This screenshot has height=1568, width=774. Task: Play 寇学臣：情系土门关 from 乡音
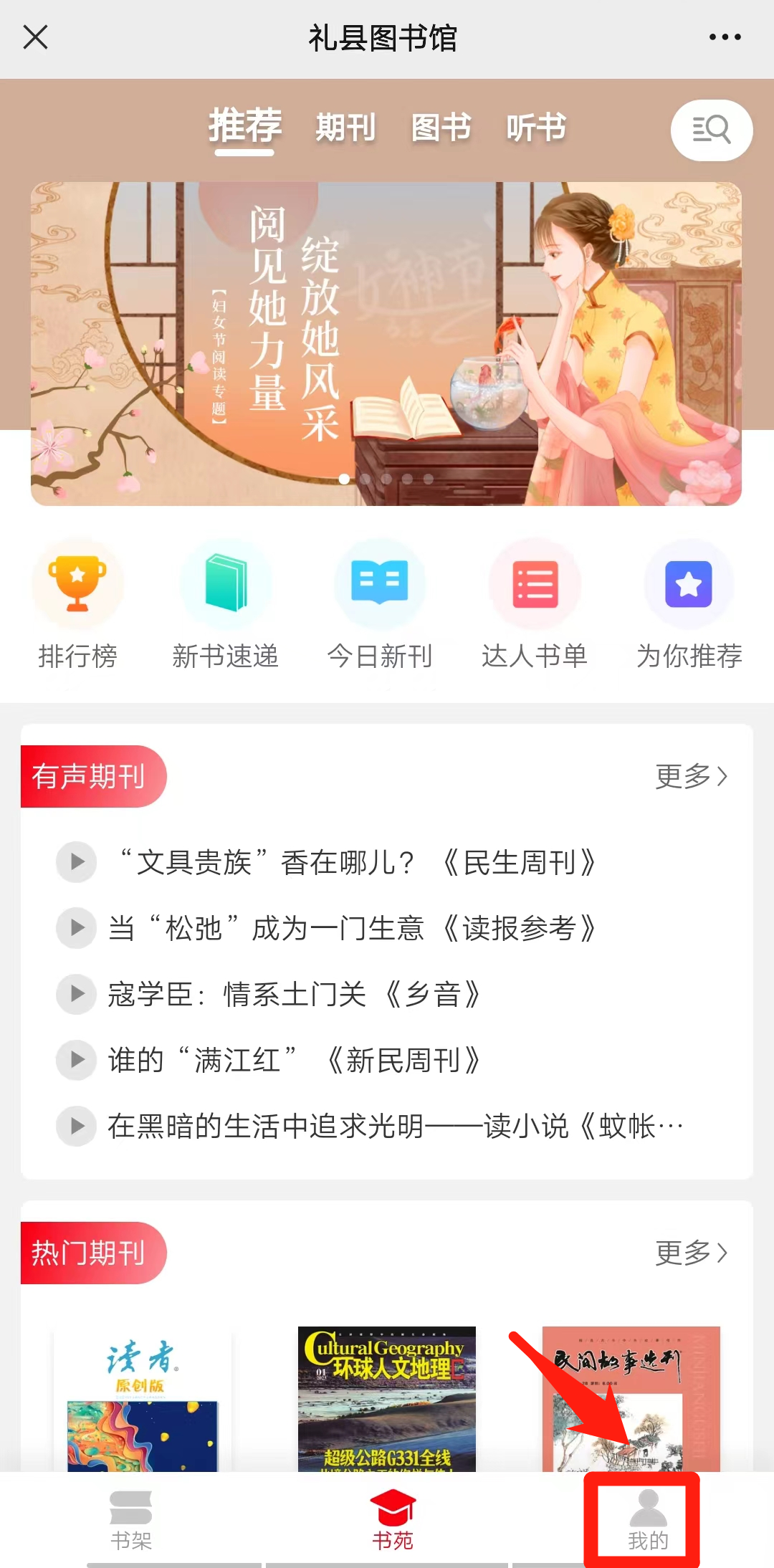[77, 994]
